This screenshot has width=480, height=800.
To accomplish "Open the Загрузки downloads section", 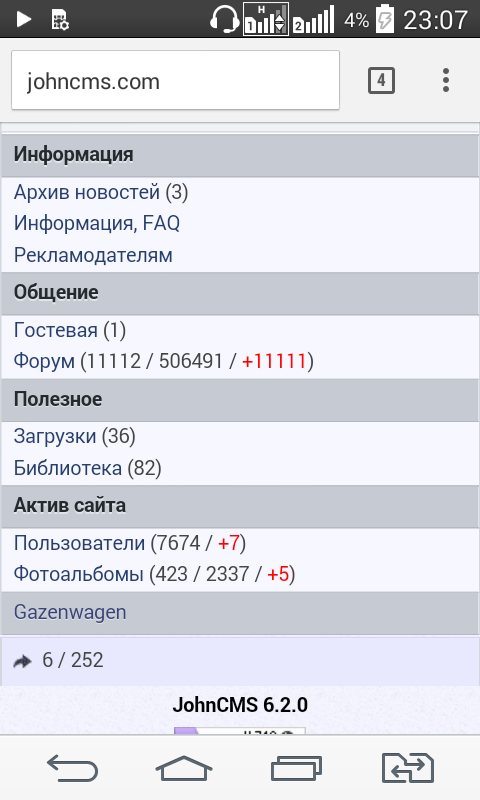I will [55, 436].
